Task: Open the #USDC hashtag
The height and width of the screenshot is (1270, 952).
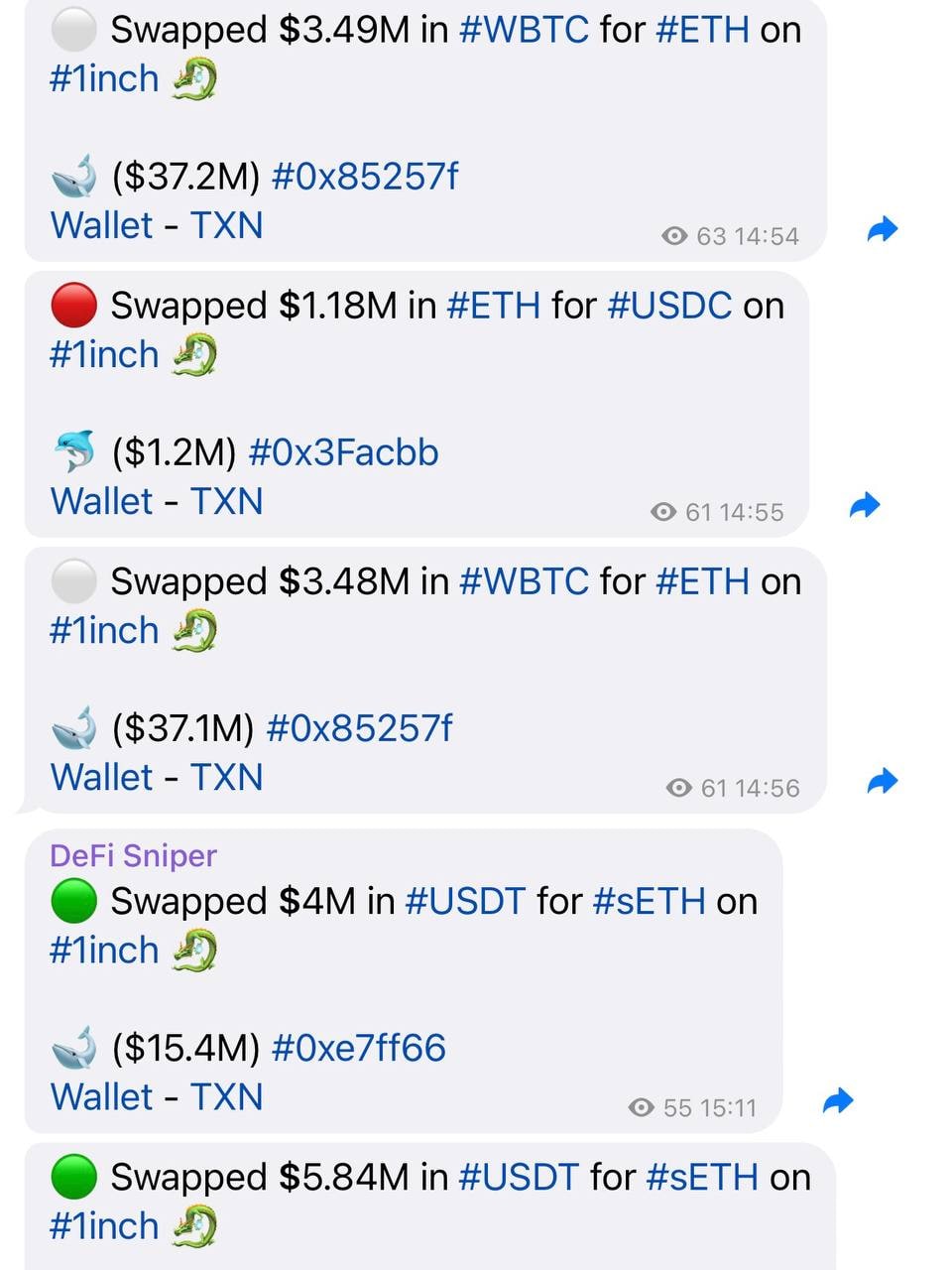Action: pyautogui.click(x=669, y=306)
